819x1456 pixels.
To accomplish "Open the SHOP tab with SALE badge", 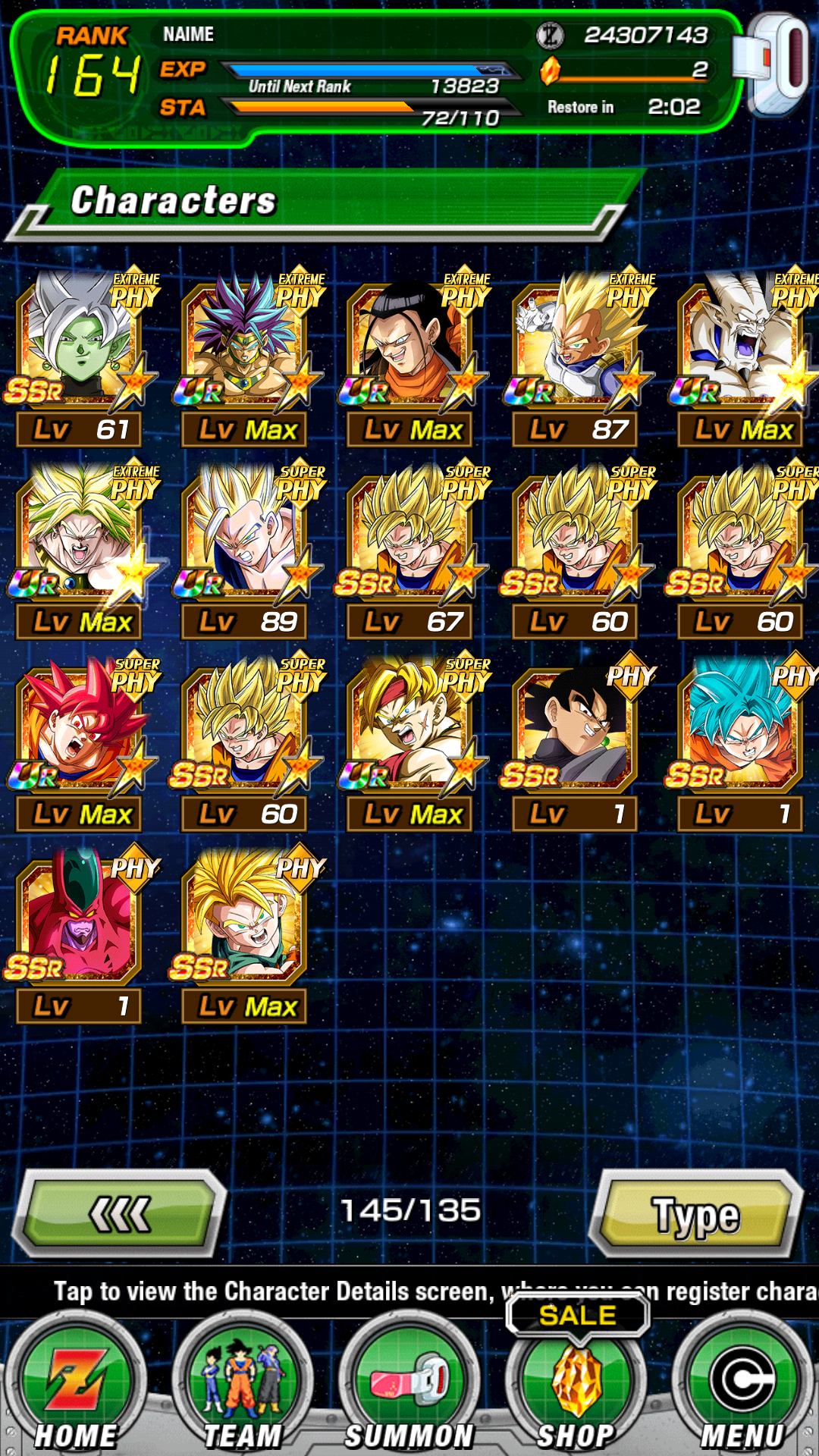I will (x=576, y=1388).
